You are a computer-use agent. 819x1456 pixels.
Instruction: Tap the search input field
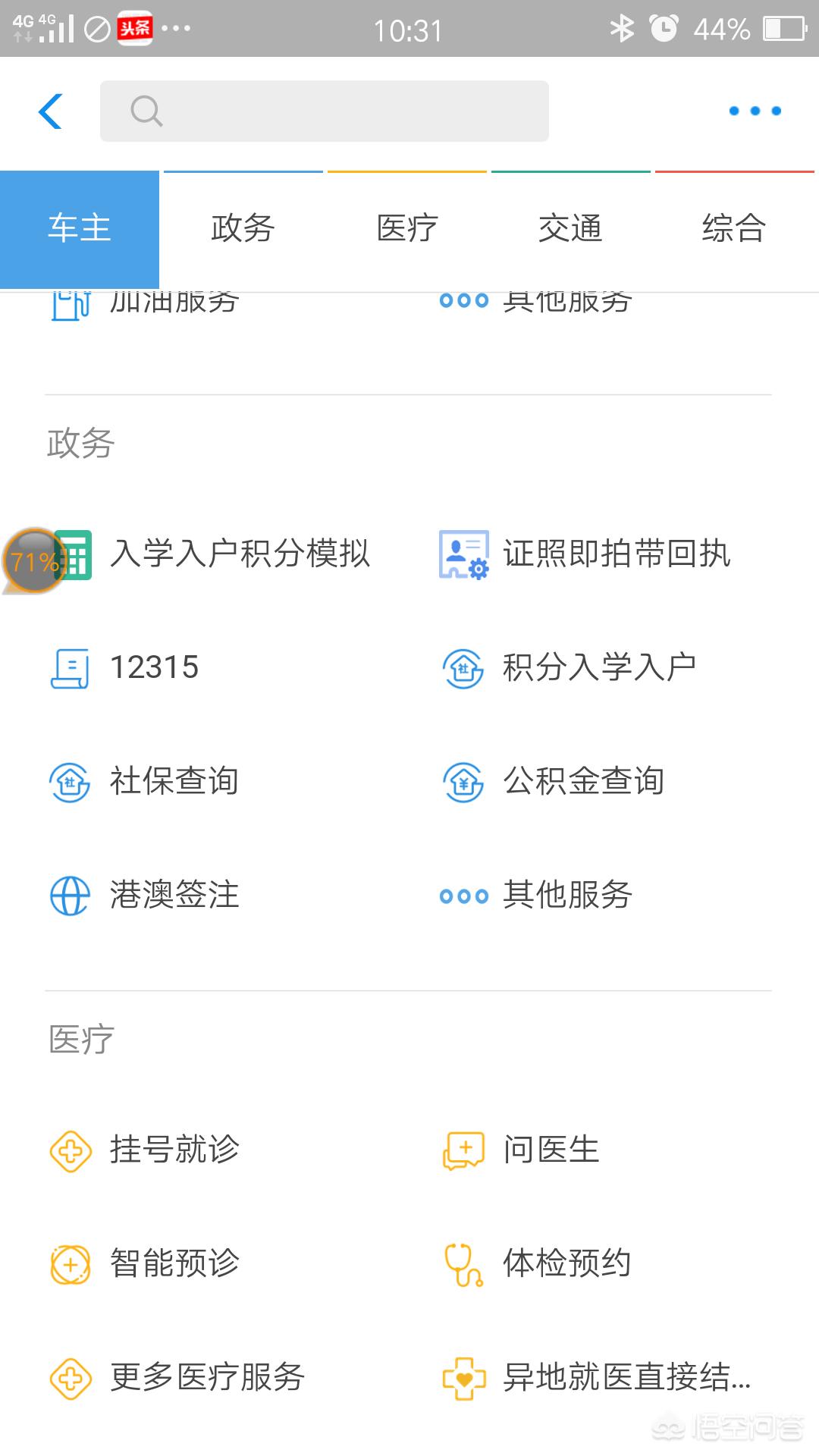point(325,111)
